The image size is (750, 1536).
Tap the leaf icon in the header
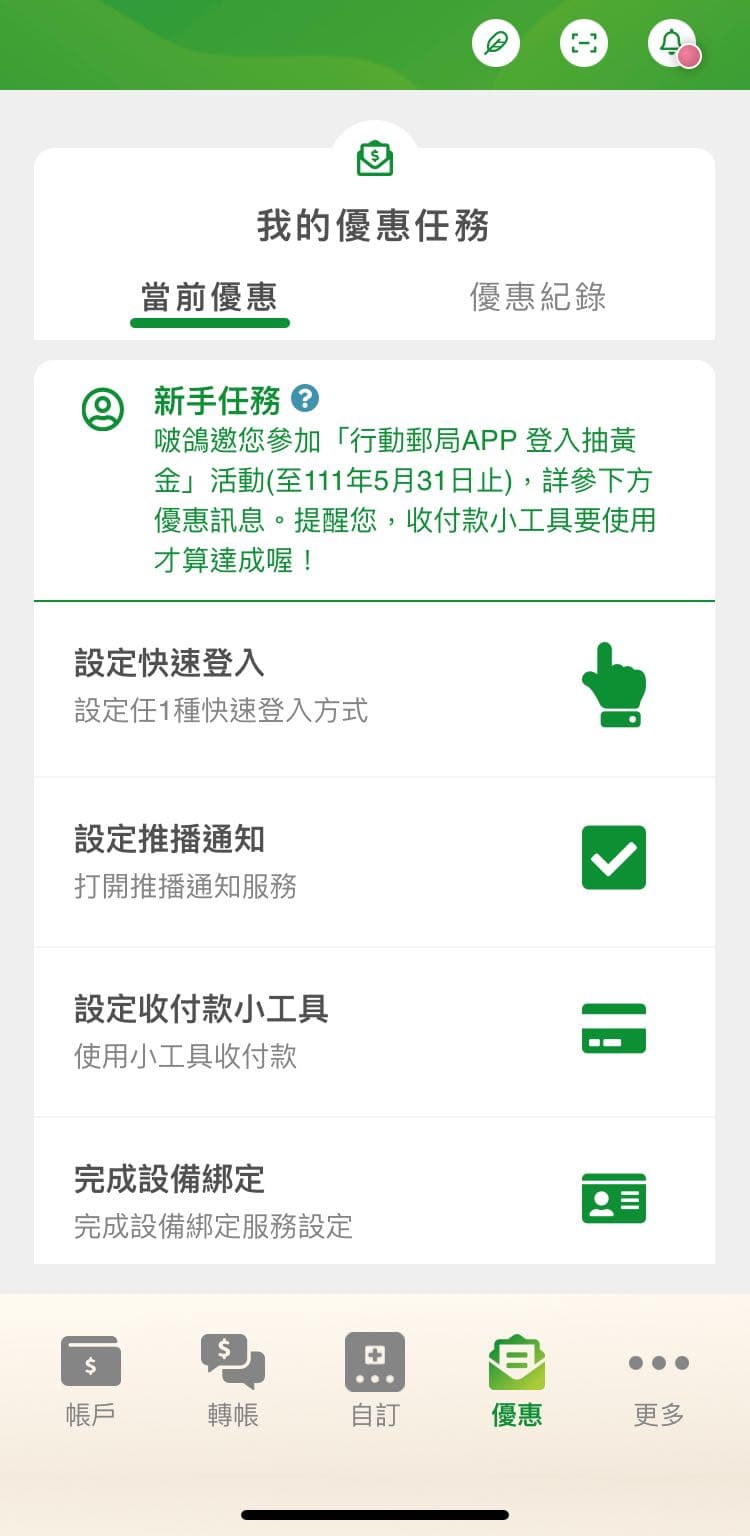pyautogui.click(x=496, y=43)
